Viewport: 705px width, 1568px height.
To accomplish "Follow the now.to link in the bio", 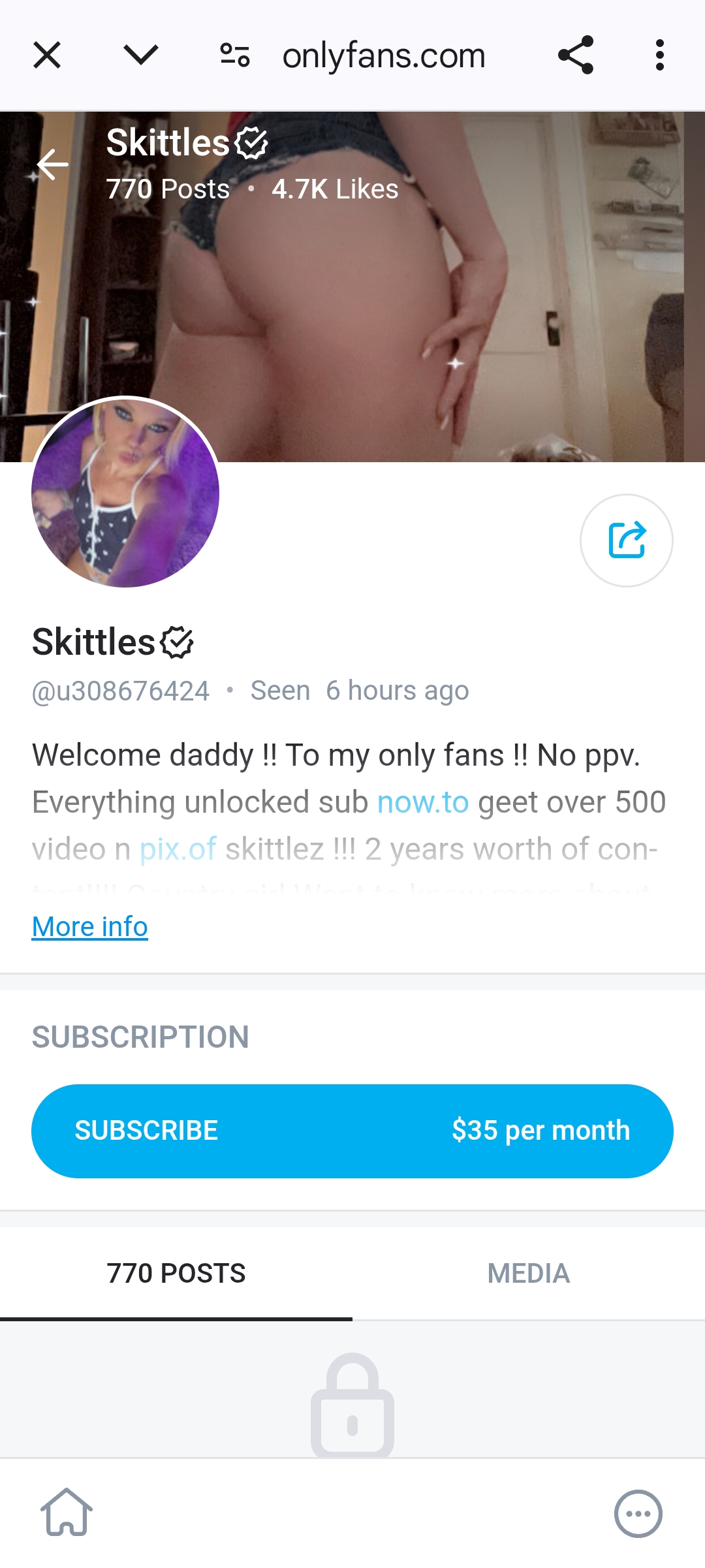I will pos(423,802).
